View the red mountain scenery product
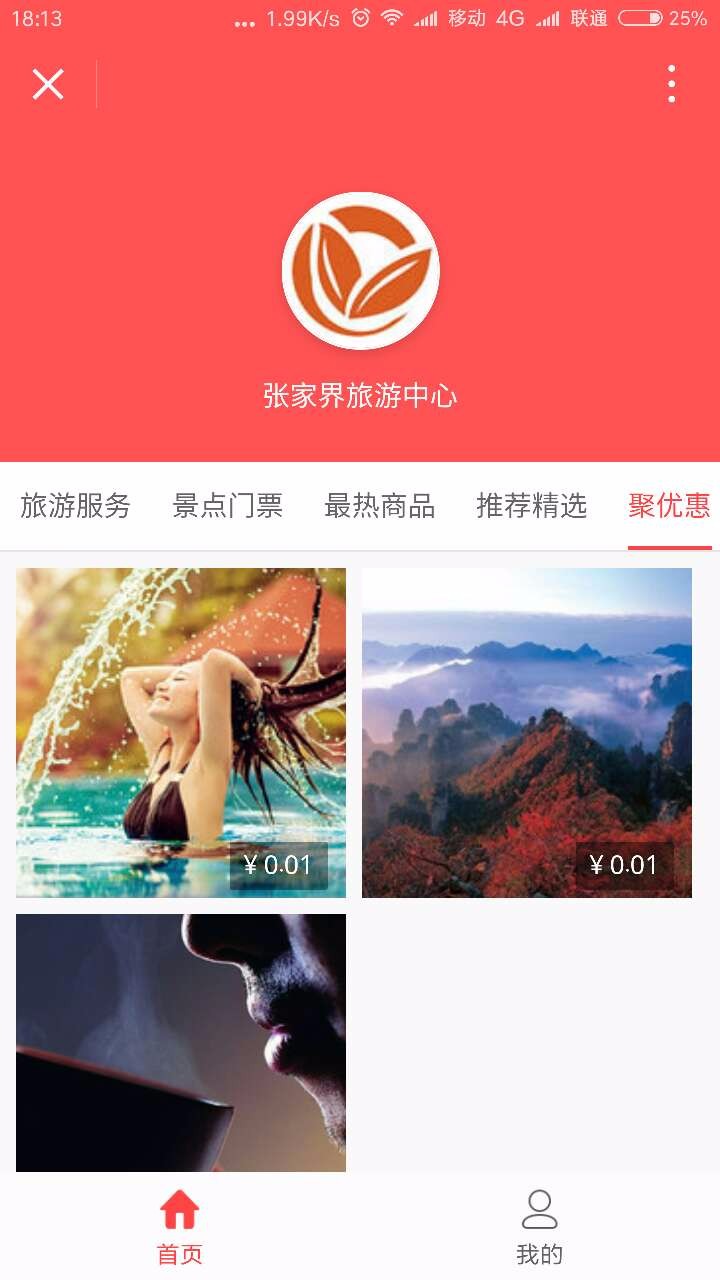Image resolution: width=720 pixels, height=1280 pixels. pyautogui.click(x=527, y=732)
